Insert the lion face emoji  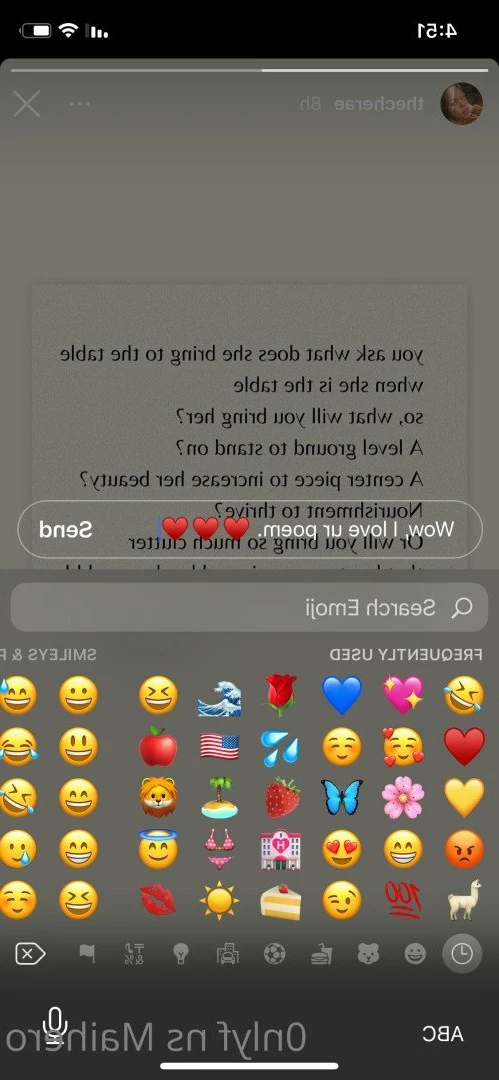158,798
